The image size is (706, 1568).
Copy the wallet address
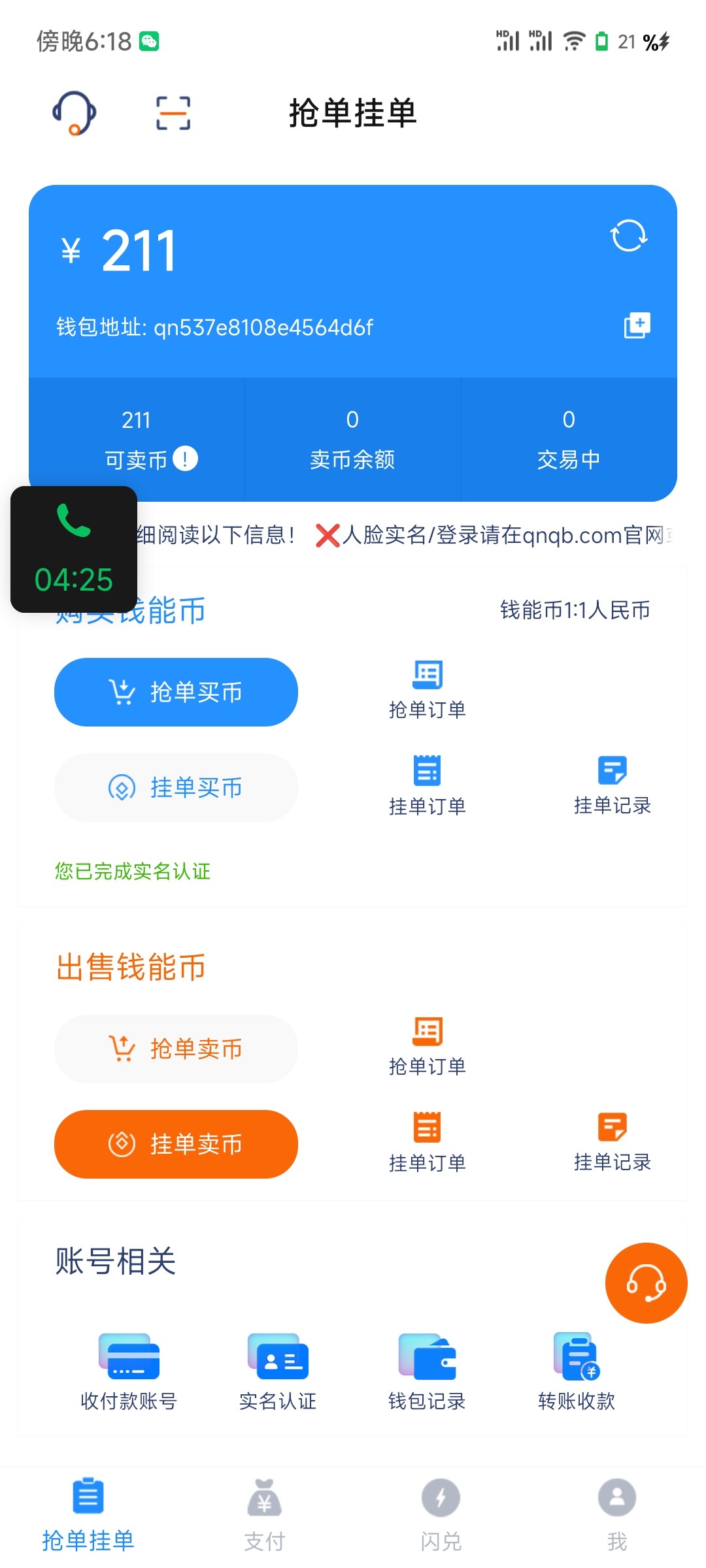click(x=637, y=325)
